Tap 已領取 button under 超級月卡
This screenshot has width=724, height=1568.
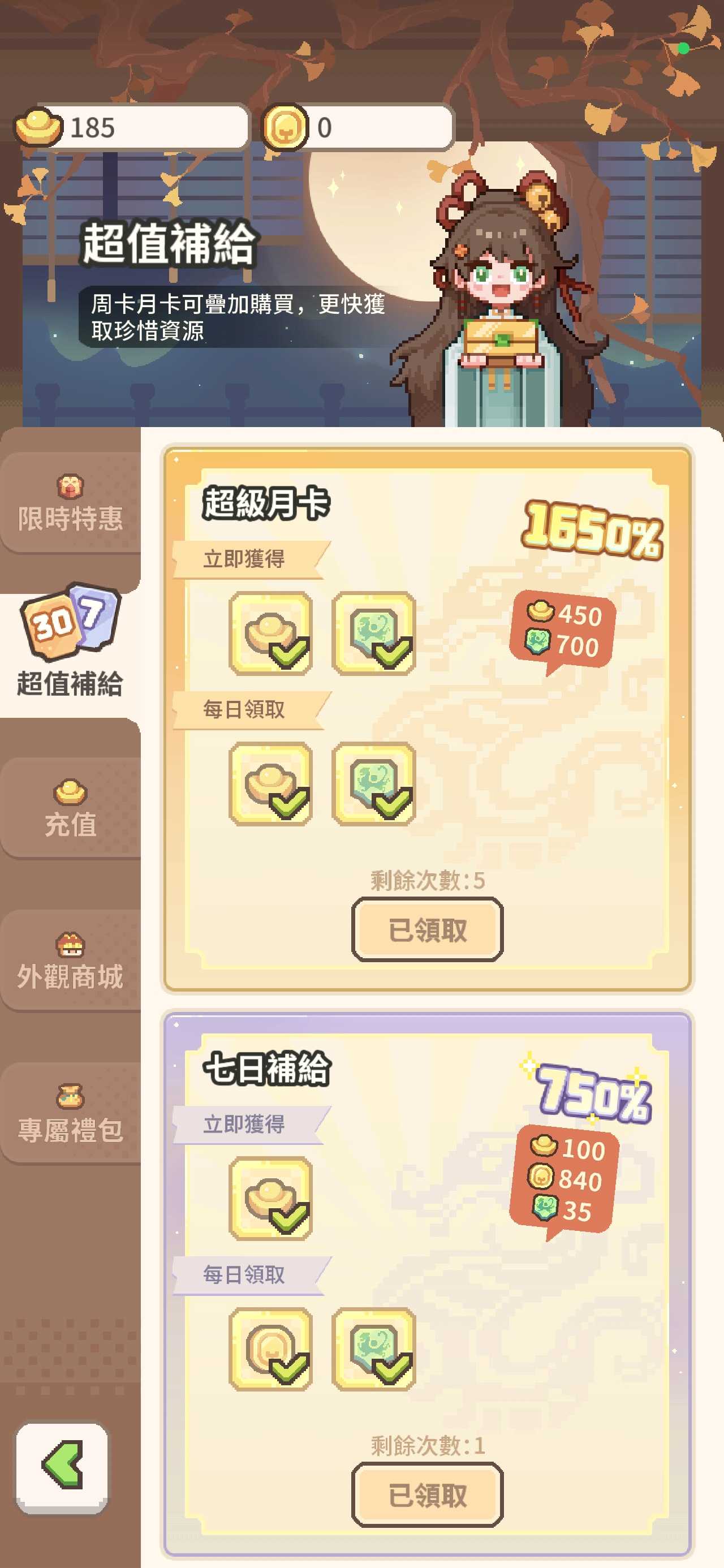[428, 930]
